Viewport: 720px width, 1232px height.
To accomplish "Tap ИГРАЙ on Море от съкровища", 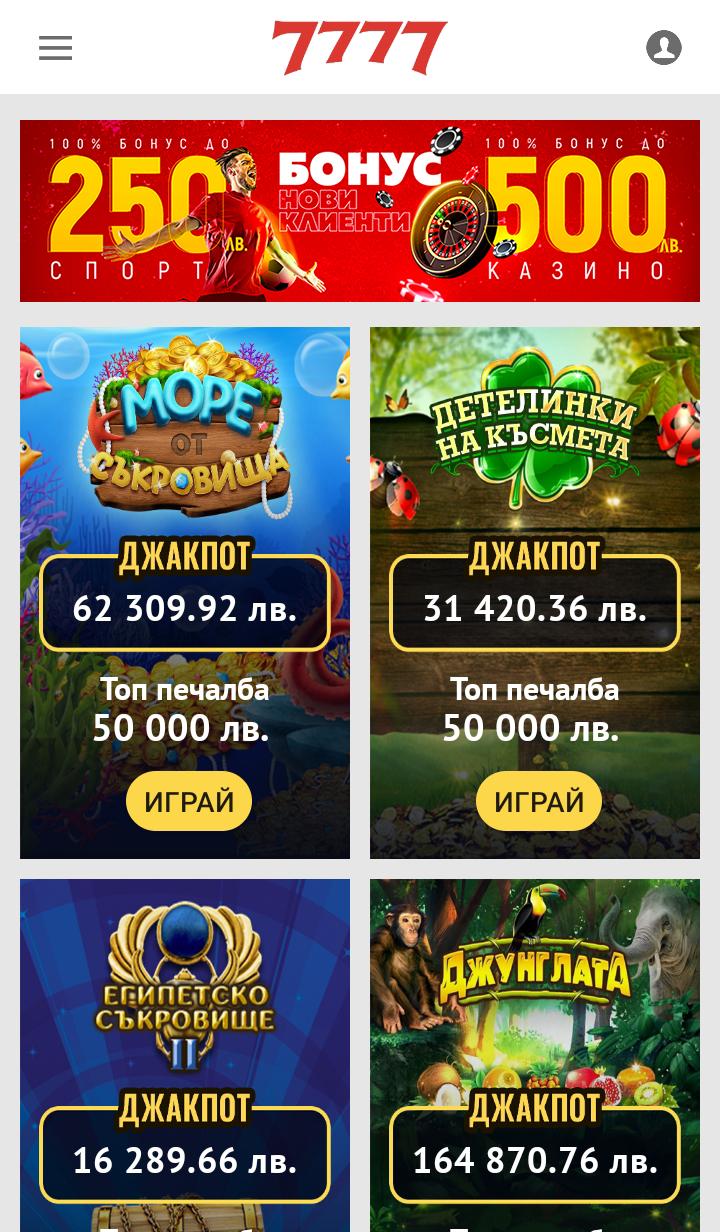I will coord(188,801).
